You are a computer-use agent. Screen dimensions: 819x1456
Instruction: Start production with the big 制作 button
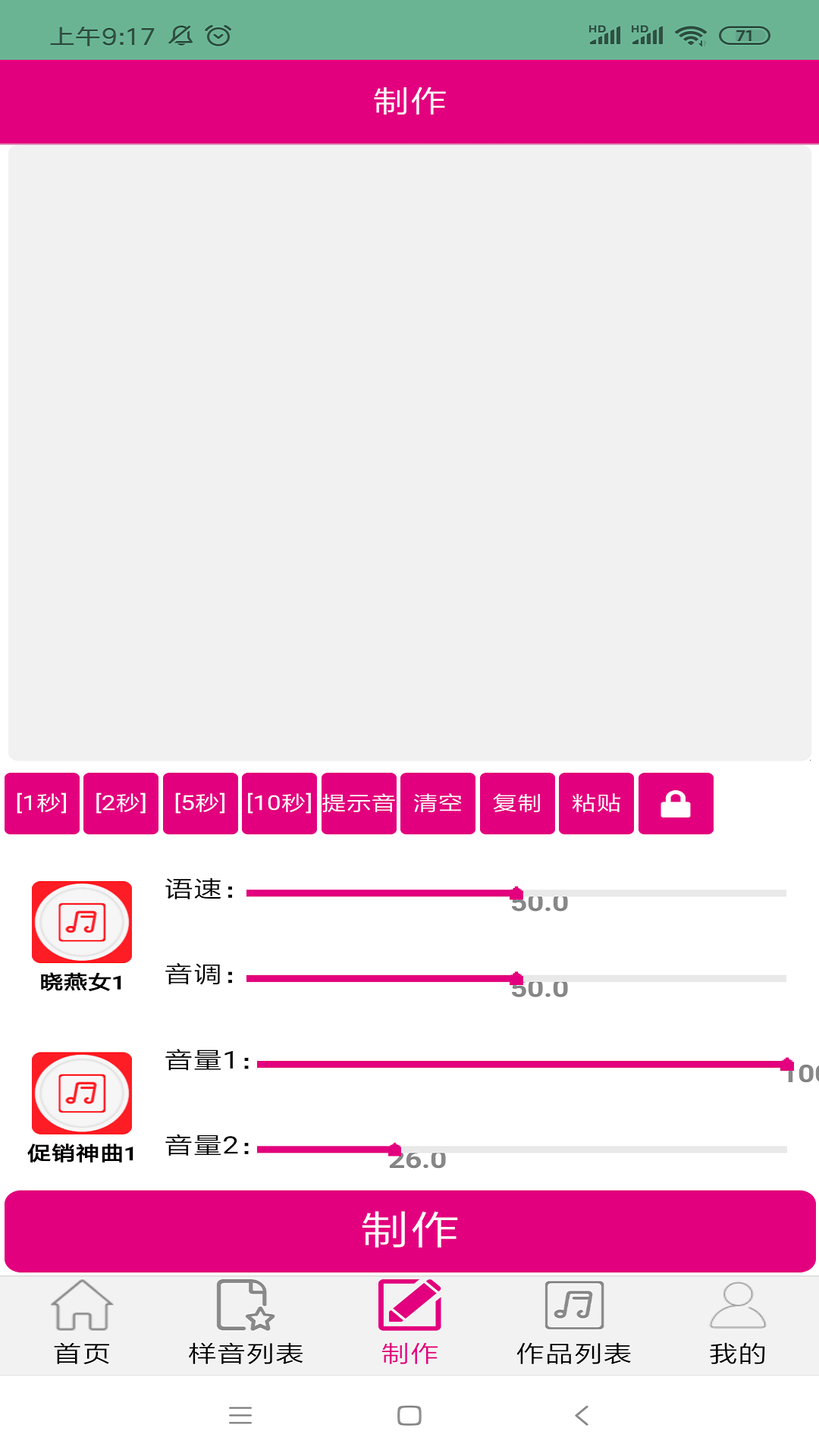point(409,1231)
